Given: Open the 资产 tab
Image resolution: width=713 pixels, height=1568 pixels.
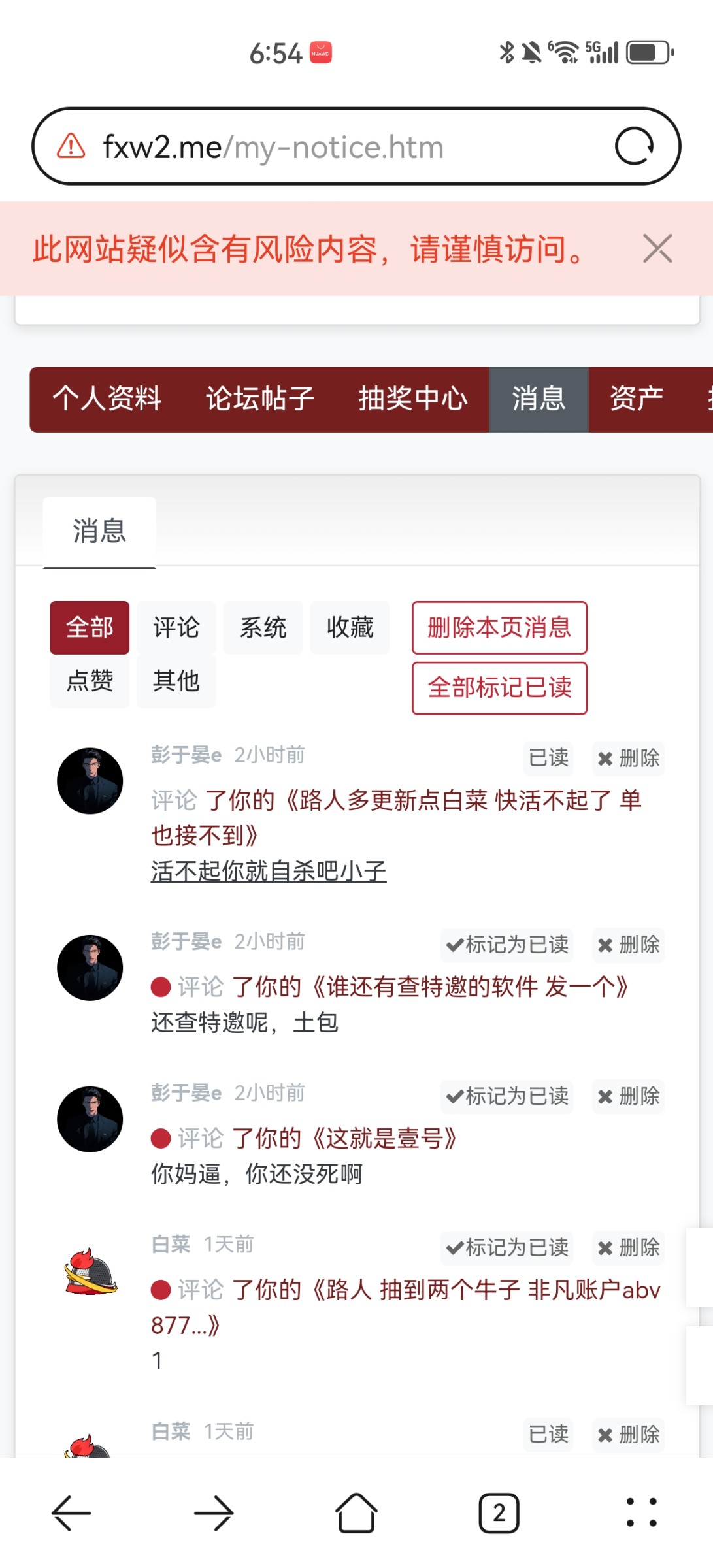Looking at the screenshot, I should click(637, 399).
